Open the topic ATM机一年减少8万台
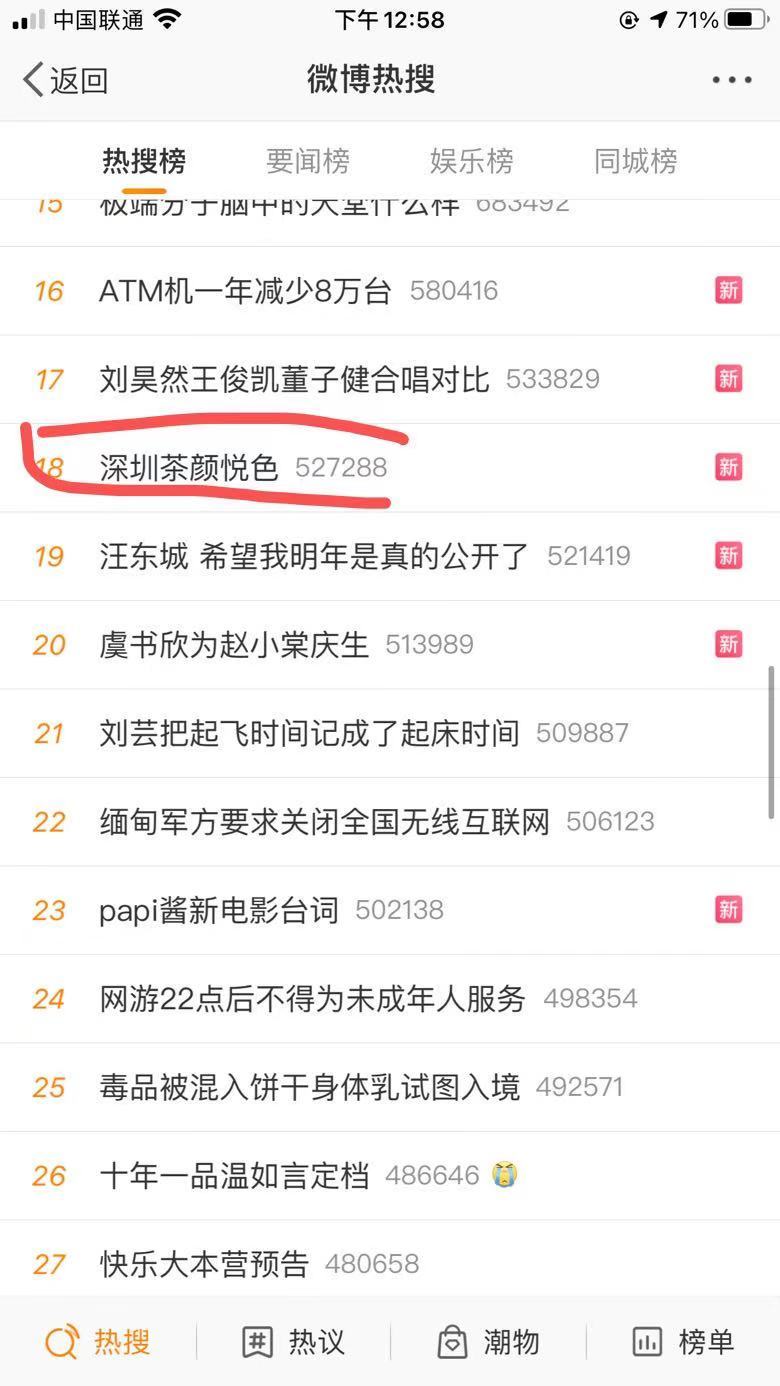The height and width of the screenshot is (1386, 780). pos(245,291)
